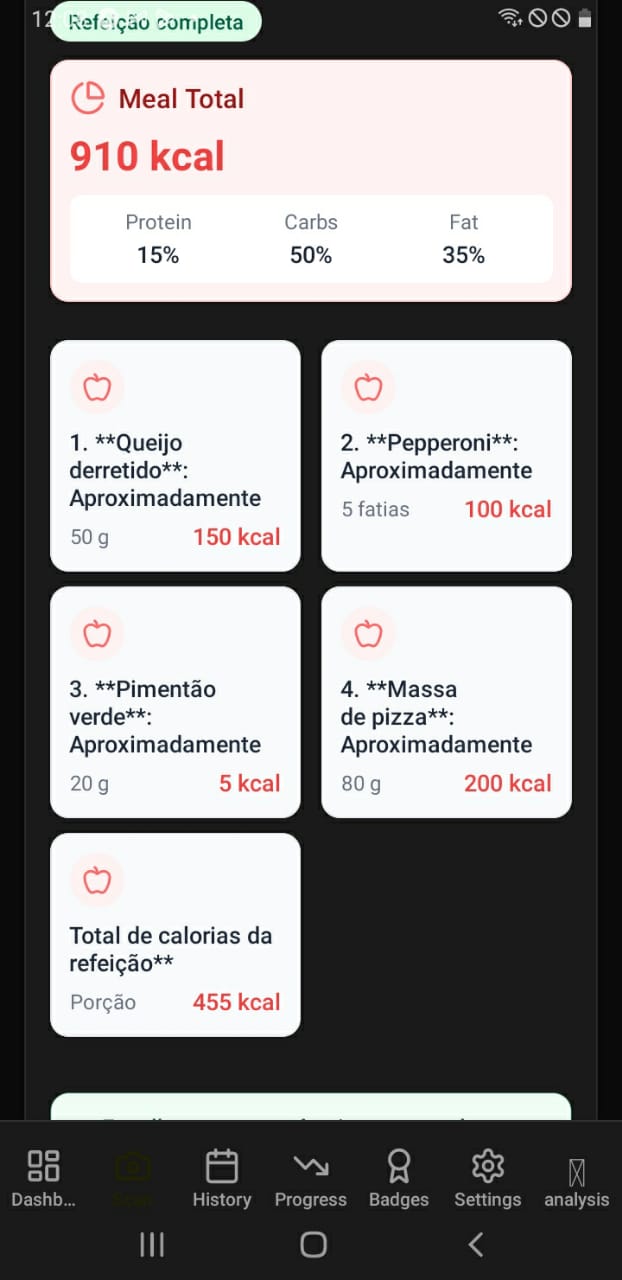Open the Settings tab
Image resolution: width=622 pixels, height=1280 pixels.
pyautogui.click(x=487, y=1178)
